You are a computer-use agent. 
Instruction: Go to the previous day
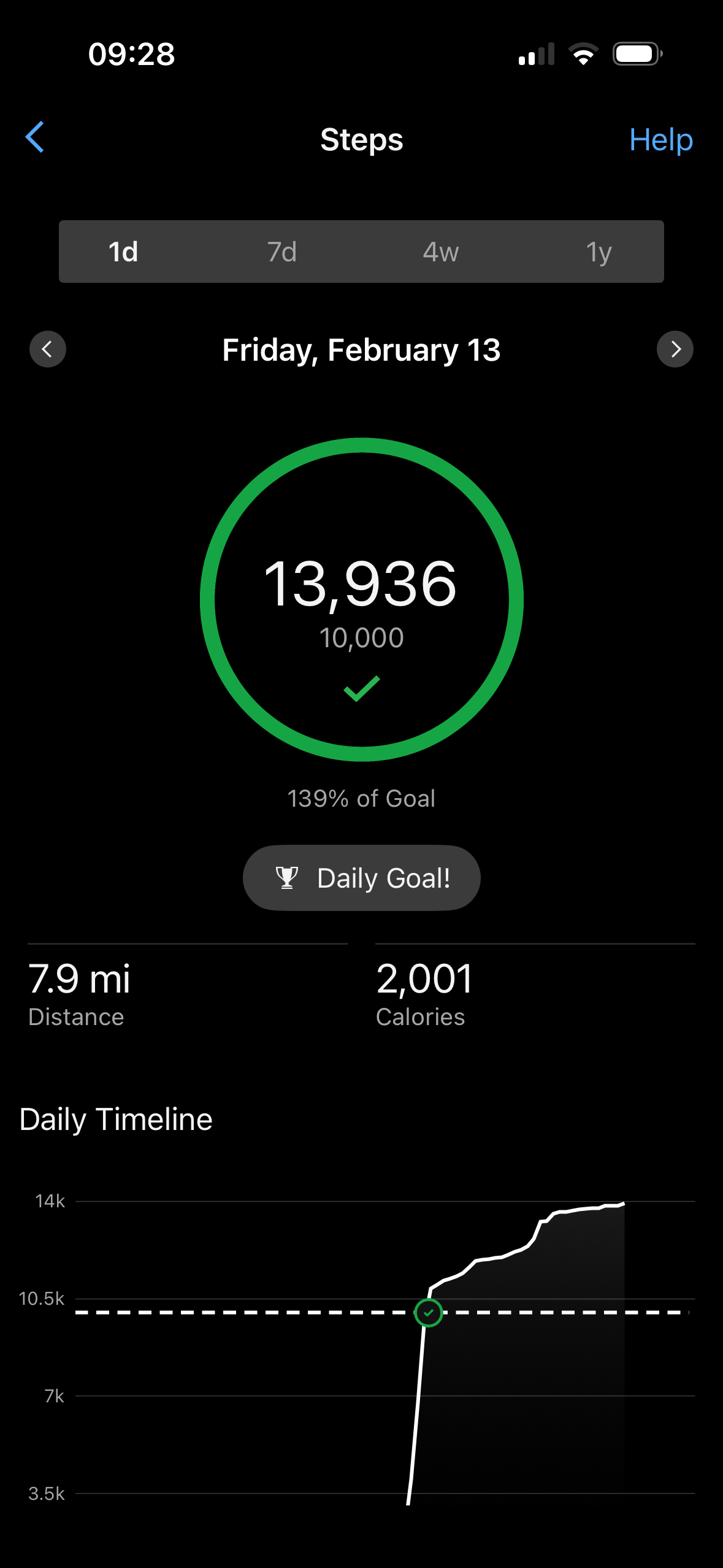point(48,349)
